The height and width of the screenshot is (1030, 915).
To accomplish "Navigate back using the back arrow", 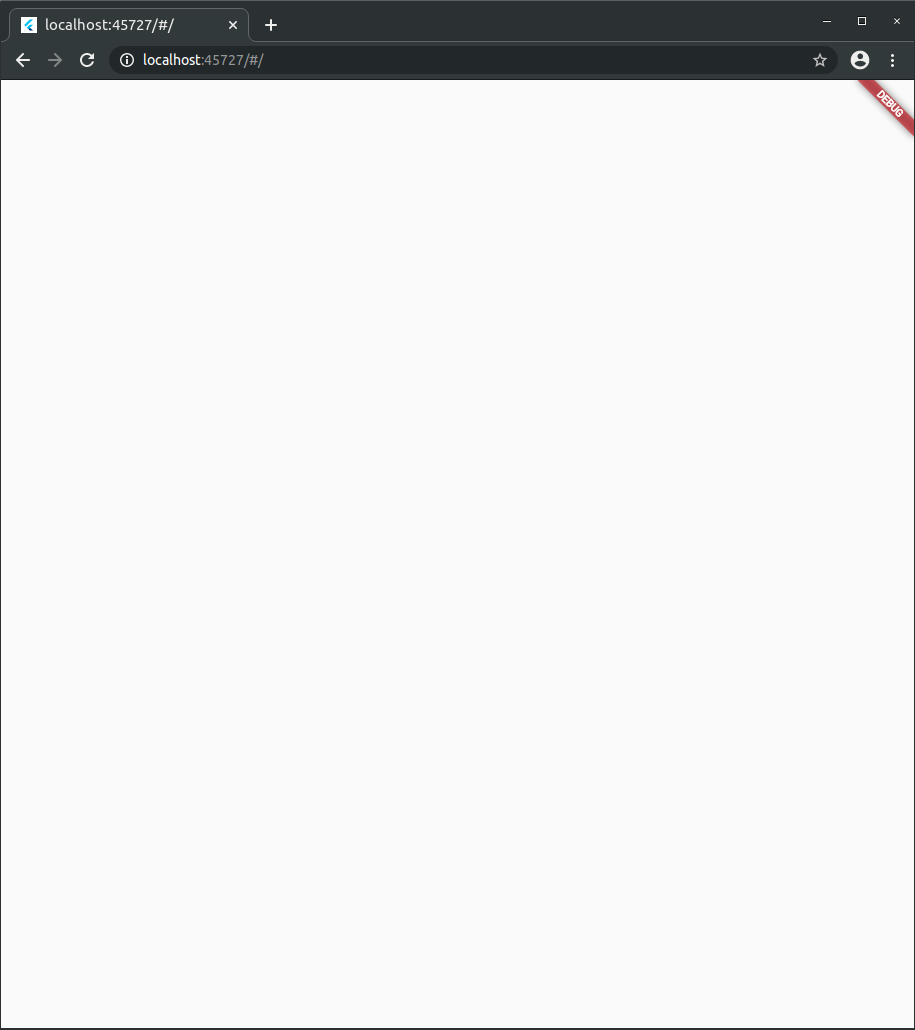I will point(22,60).
